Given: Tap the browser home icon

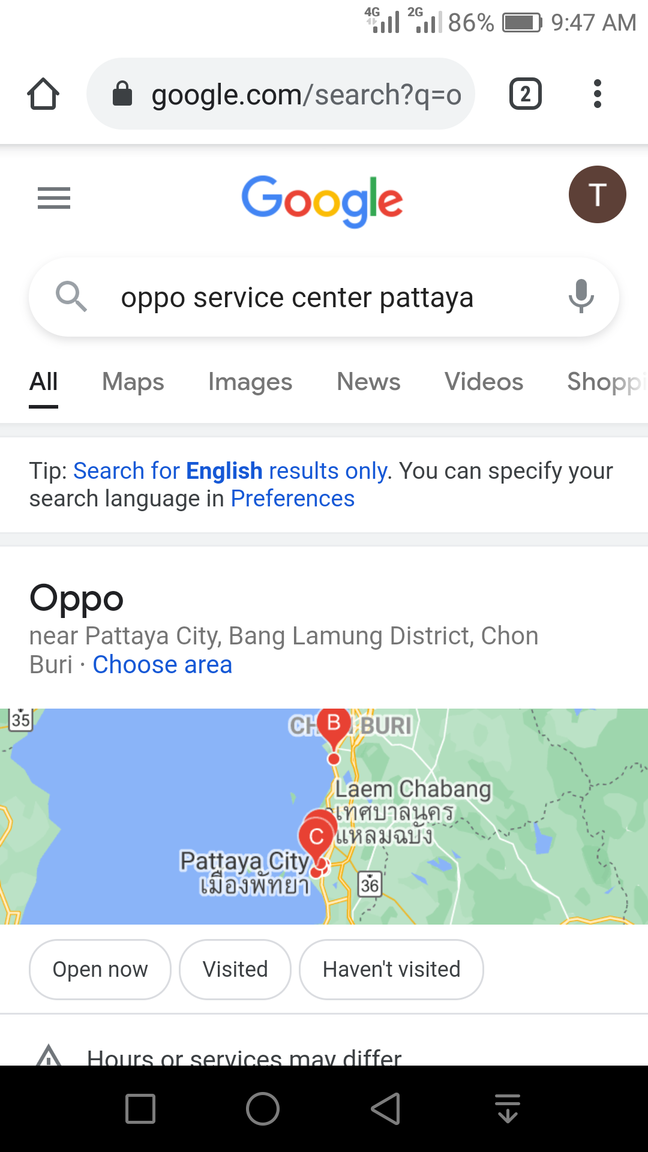Looking at the screenshot, I should pyautogui.click(x=43, y=94).
